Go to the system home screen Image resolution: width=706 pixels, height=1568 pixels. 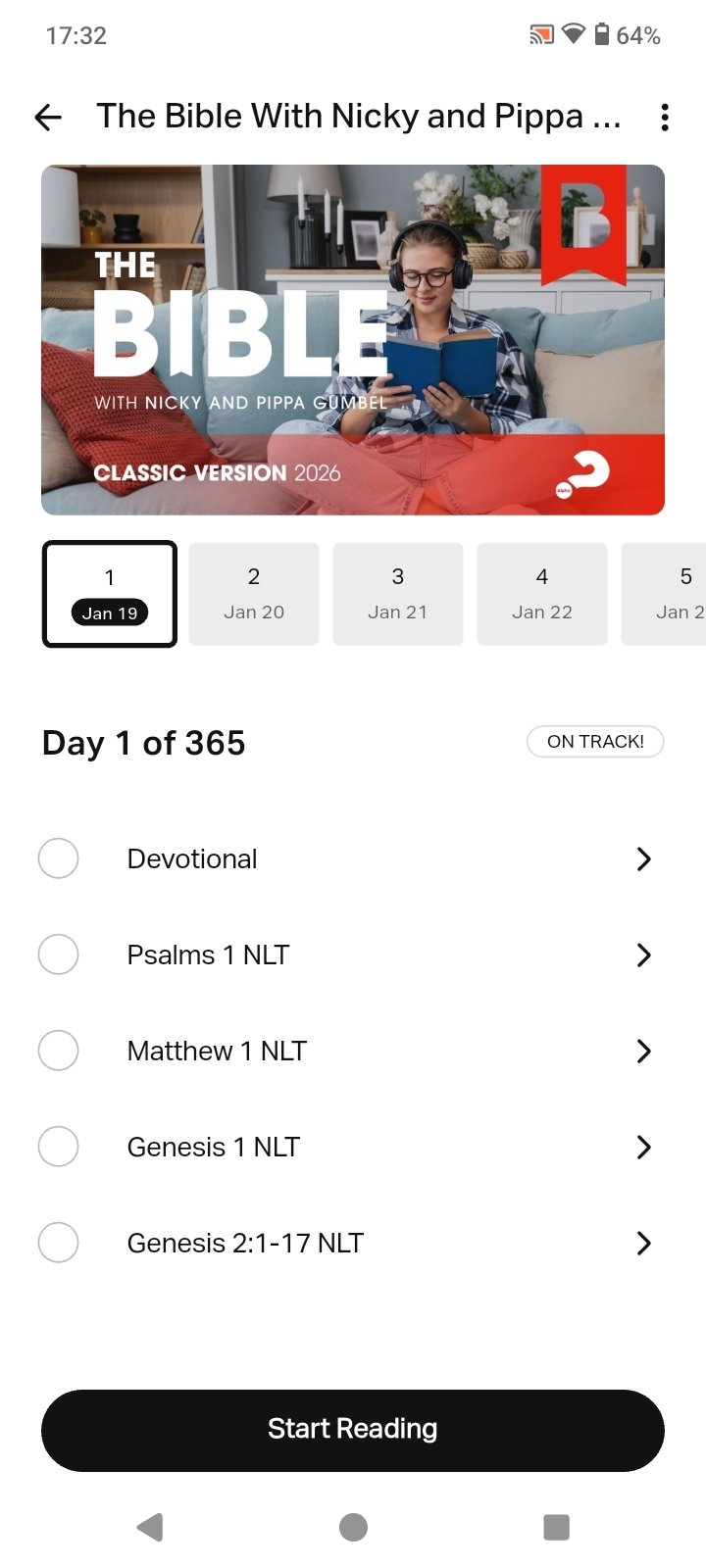[x=353, y=1527]
